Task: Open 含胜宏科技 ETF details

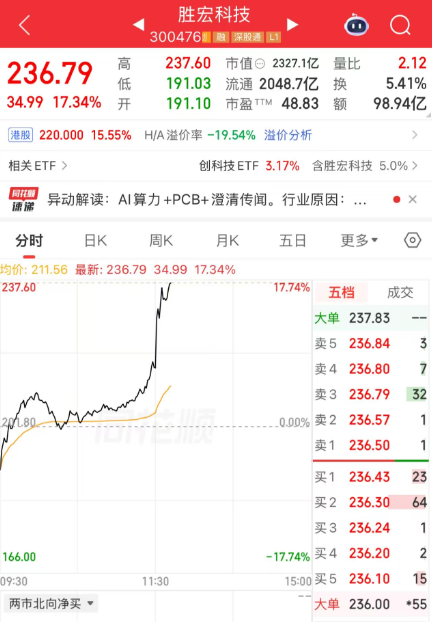Action: point(365,165)
